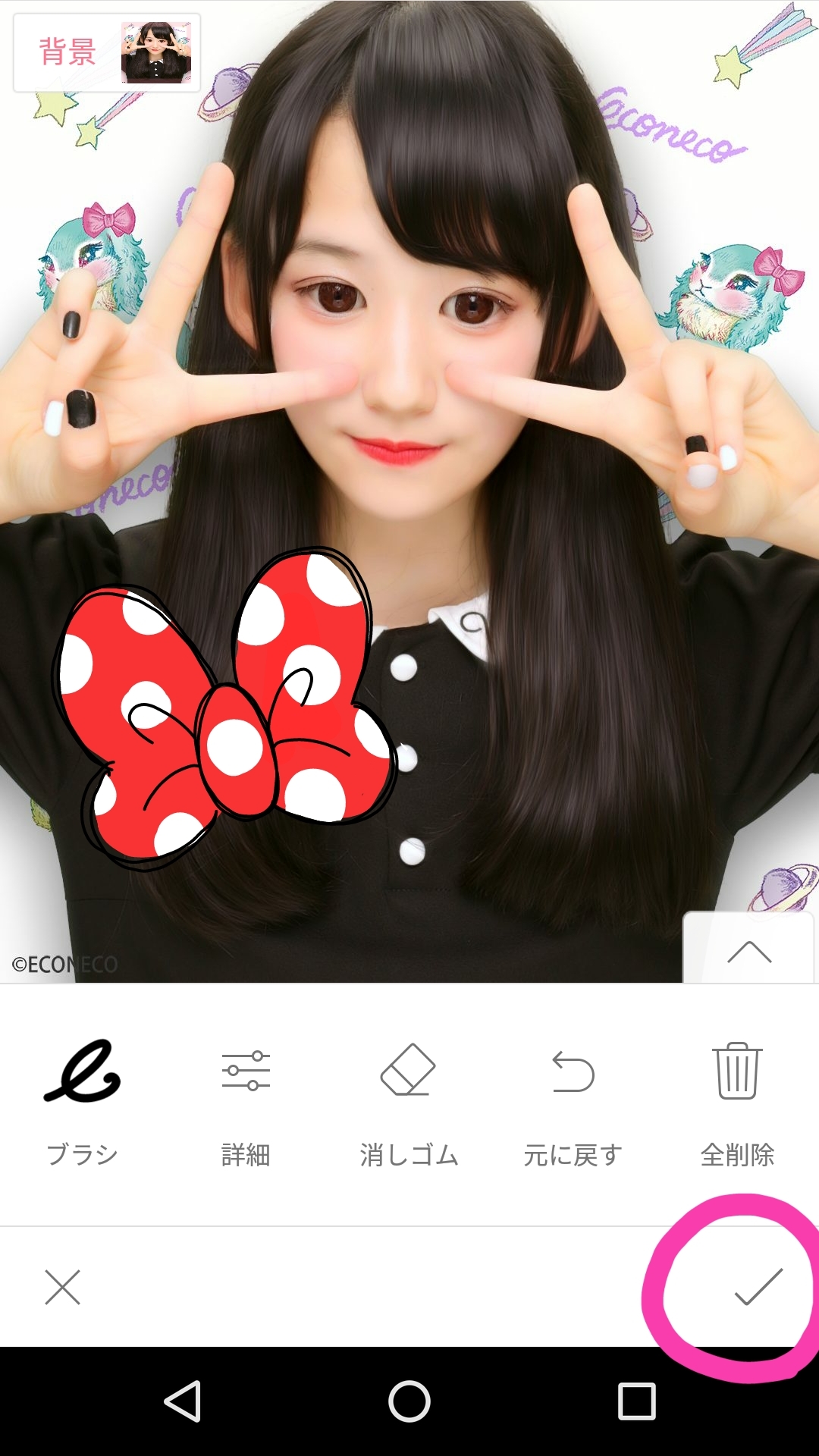Image resolution: width=819 pixels, height=1456 pixels.
Task: Cancel editing with the X icon
Action: (x=62, y=1287)
